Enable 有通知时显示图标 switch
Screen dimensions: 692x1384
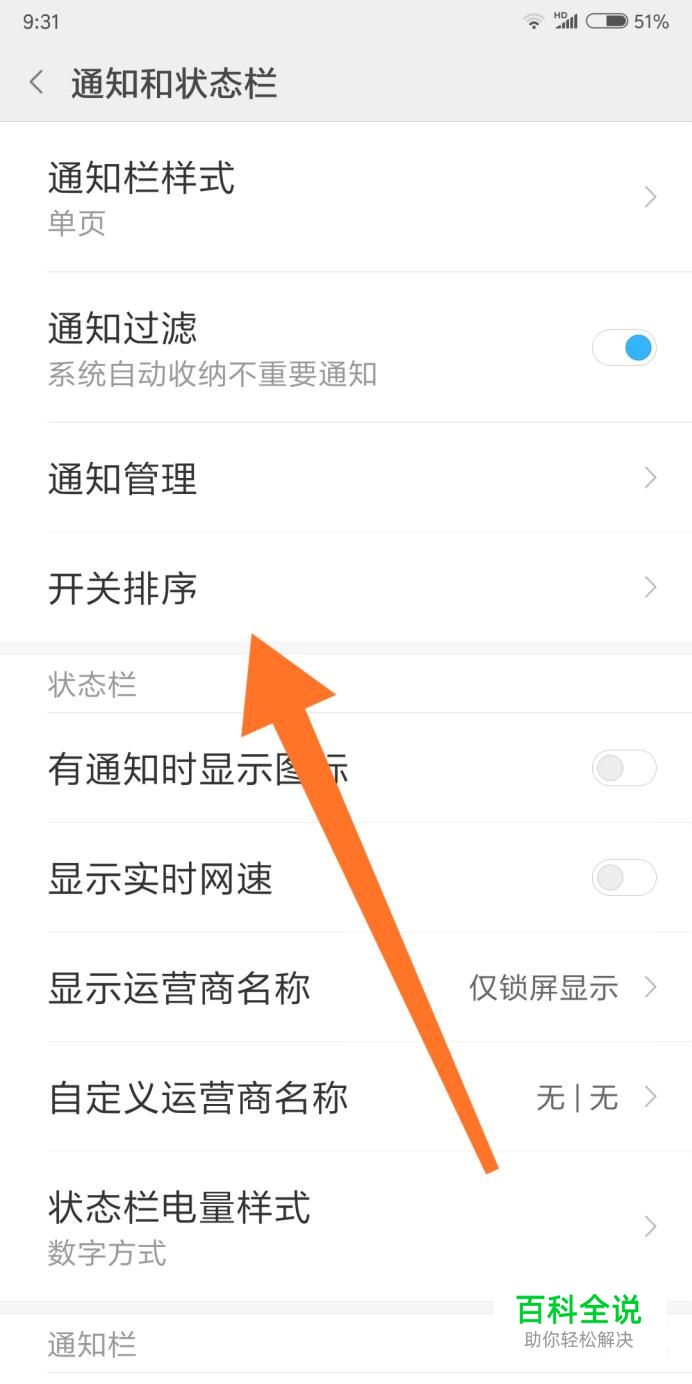click(x=624, y=768)
